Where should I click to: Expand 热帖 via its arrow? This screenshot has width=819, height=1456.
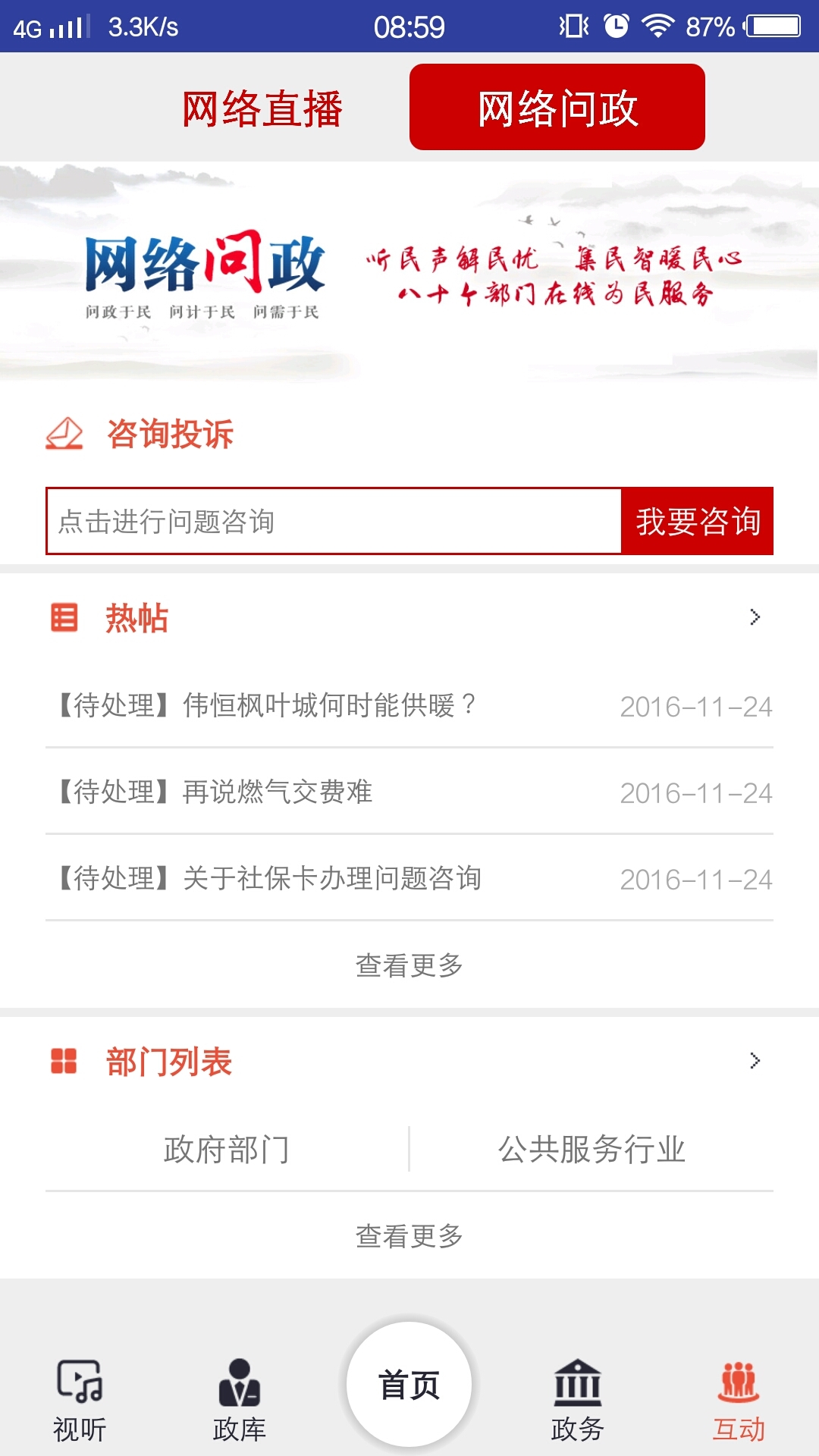tap(755, 617)
